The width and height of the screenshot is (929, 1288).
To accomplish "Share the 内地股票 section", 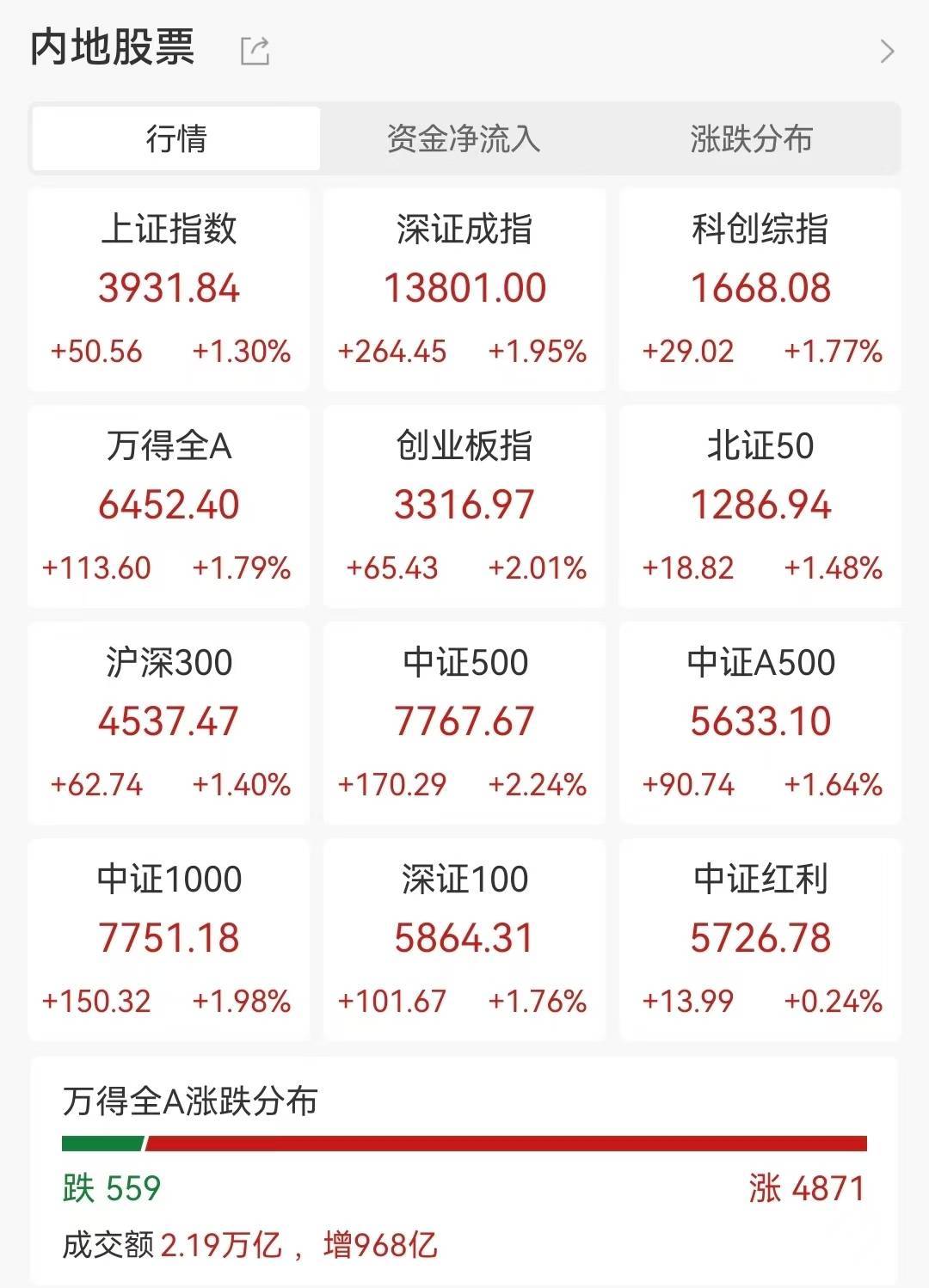I will (x=255, y=51).
